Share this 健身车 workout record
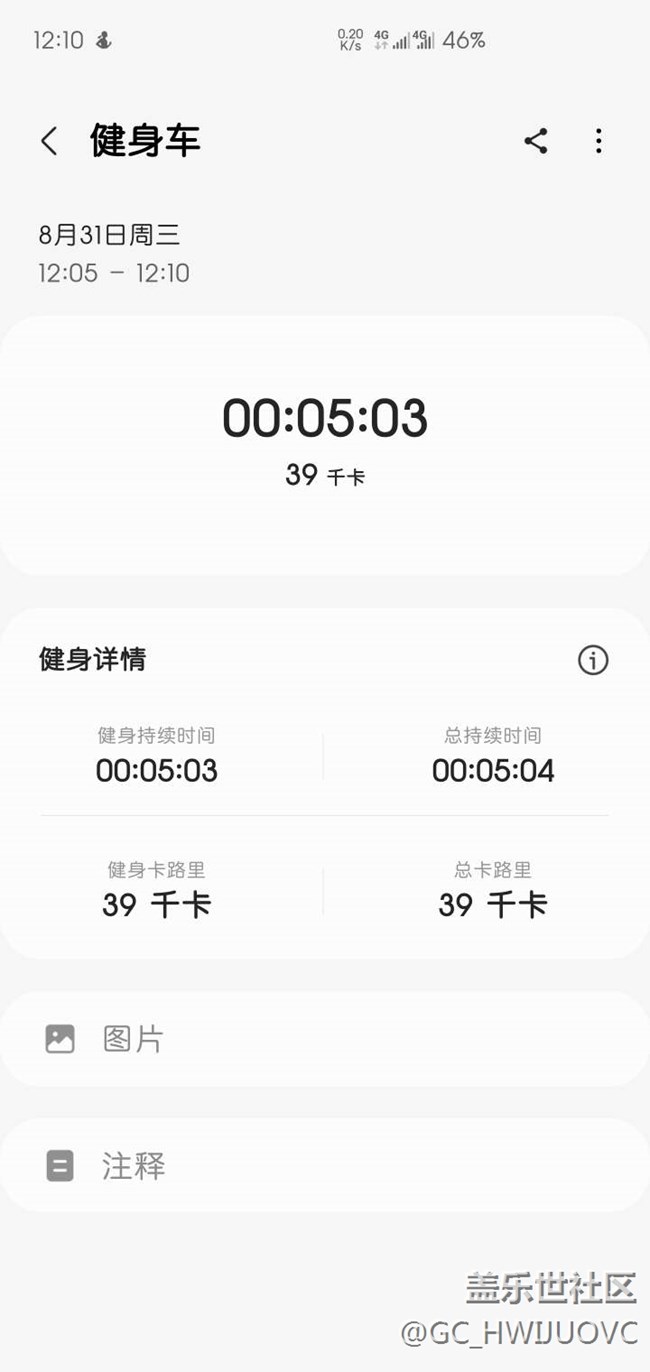The image size is (650, 1372). (536, 141)
